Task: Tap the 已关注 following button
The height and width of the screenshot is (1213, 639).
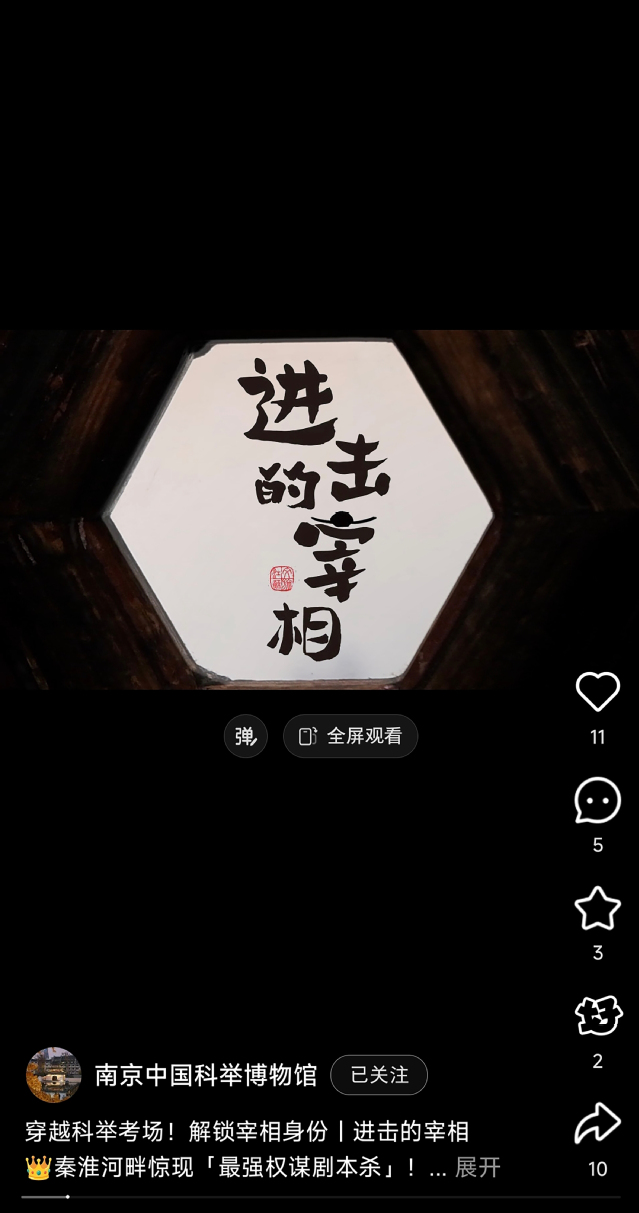Action: tap(379, 1075)
